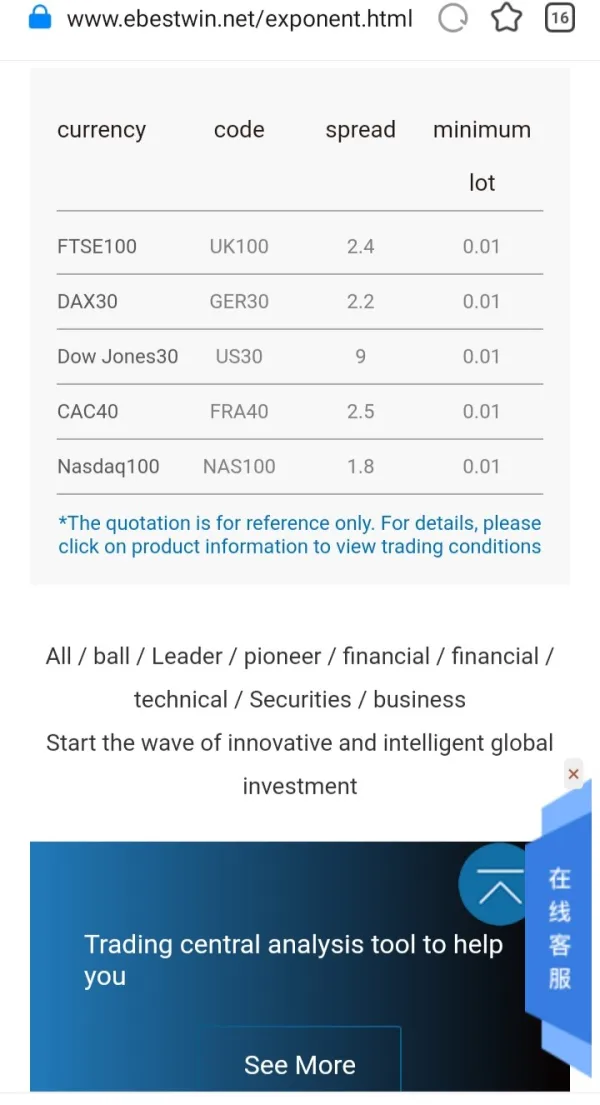Open the tab switcher showing 16
600x1105 pixels.
[560, 18]
